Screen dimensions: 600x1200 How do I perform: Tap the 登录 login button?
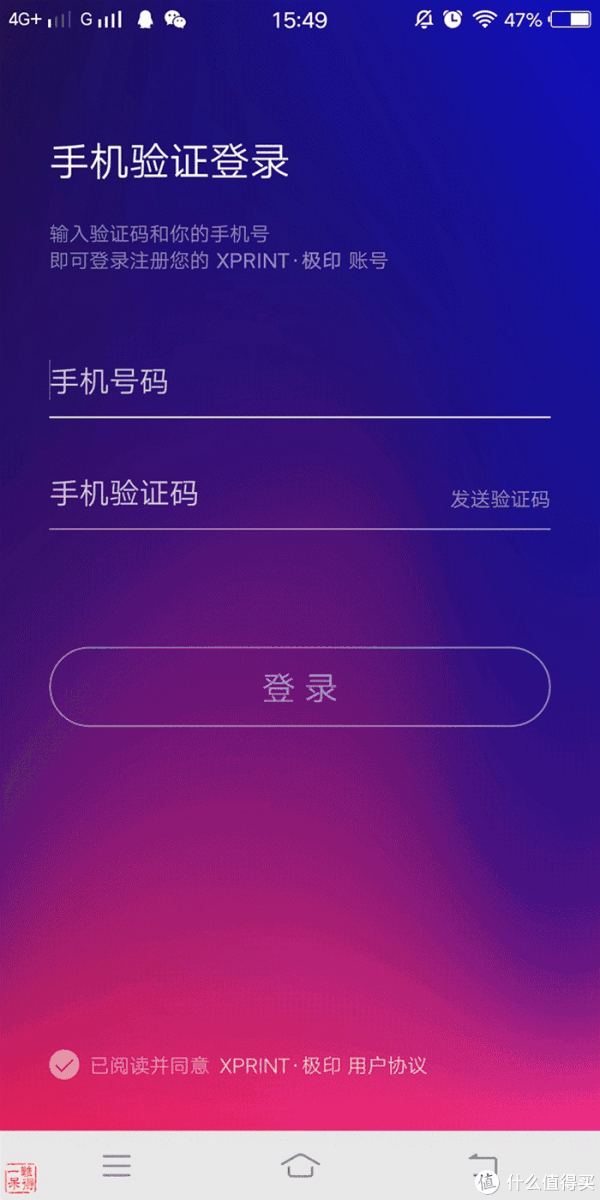coord(300,687)
